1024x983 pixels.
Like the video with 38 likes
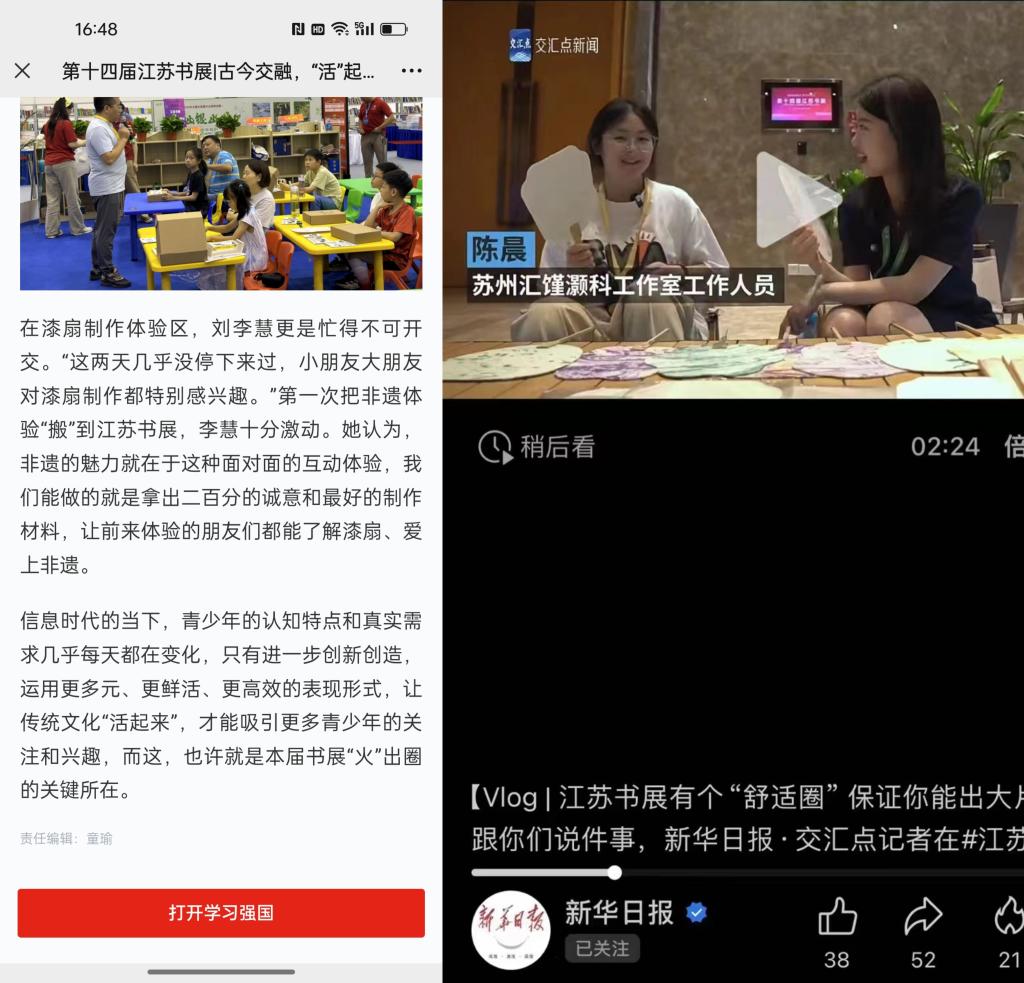coord(837,917)
